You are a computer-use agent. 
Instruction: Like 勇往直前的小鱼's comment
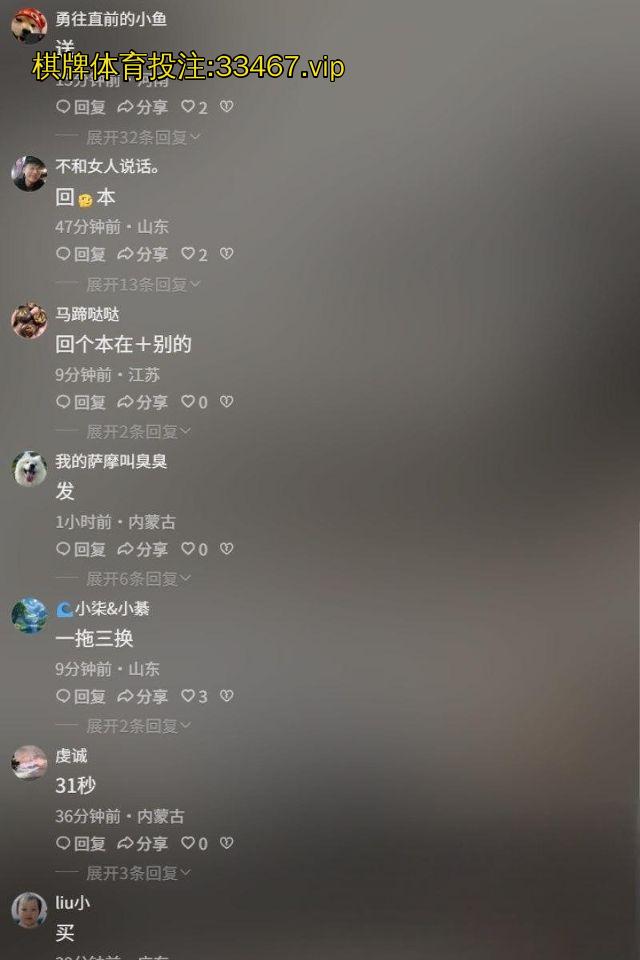coord(188,107)
